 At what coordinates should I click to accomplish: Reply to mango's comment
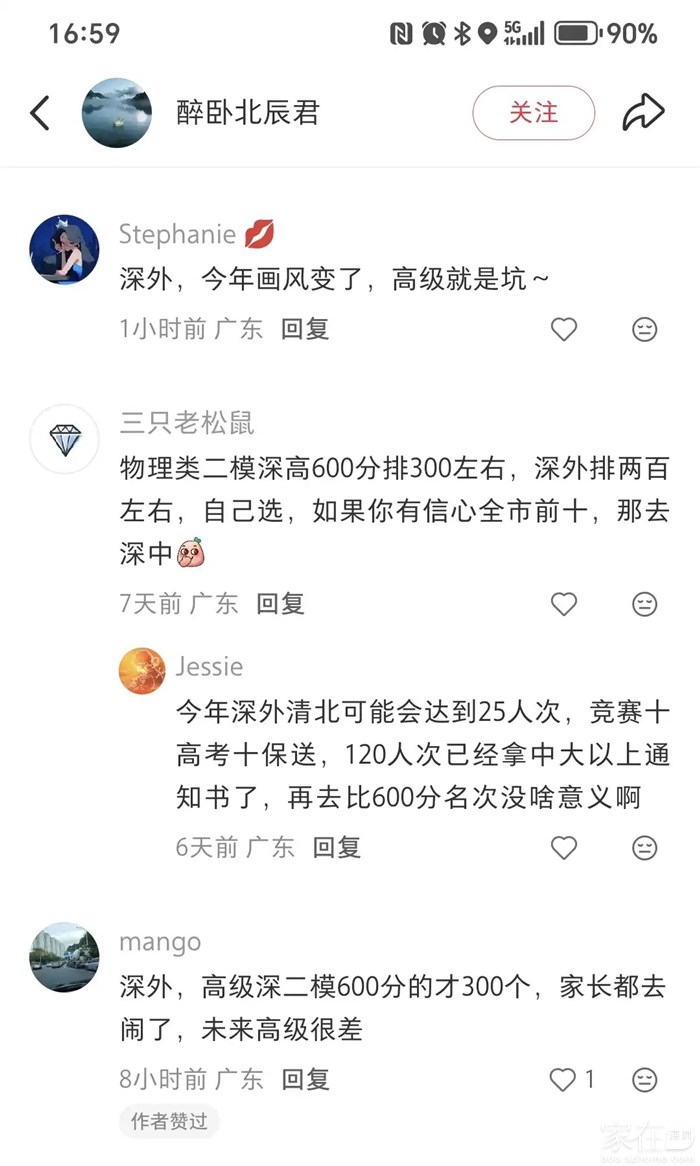click(x=305, y=1079)
